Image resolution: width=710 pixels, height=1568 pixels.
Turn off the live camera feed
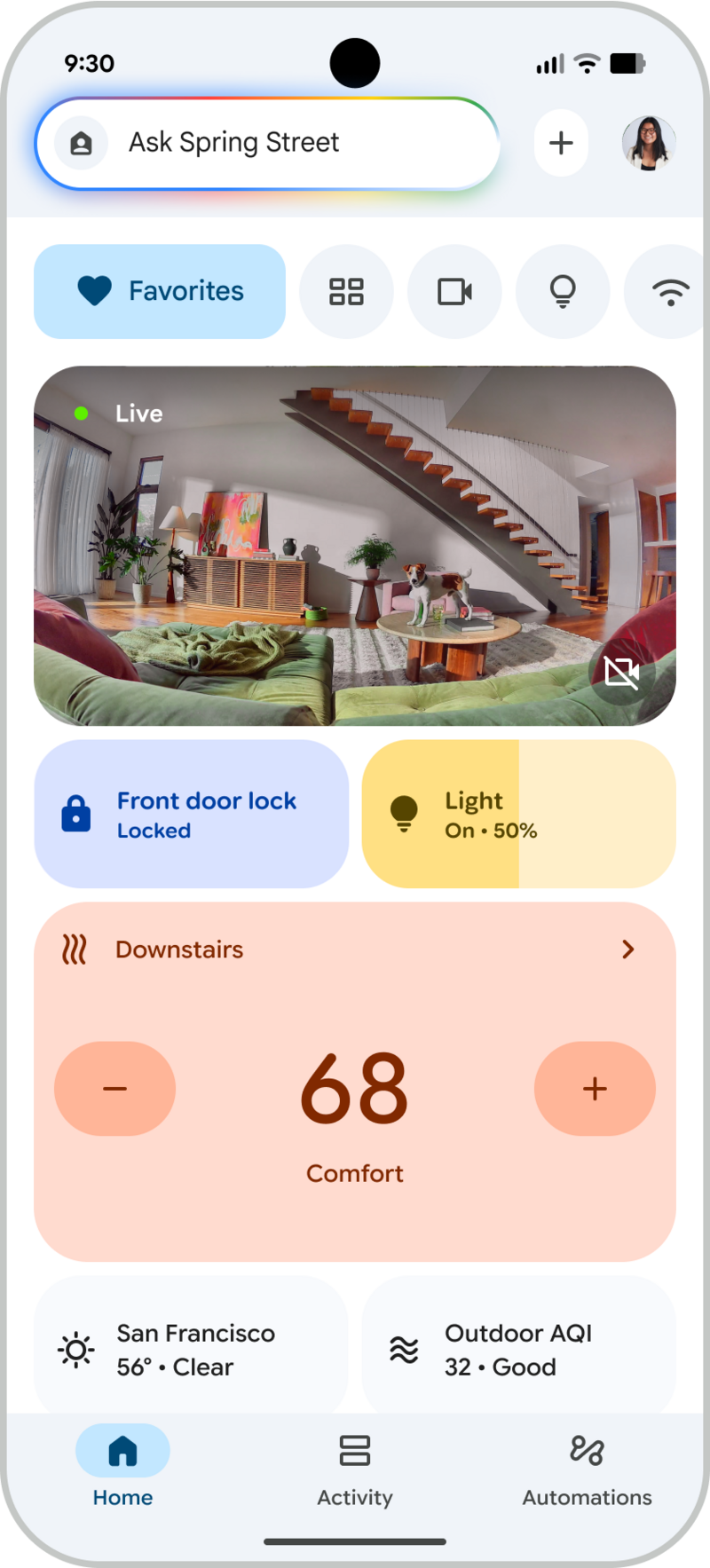coord(622,672)
